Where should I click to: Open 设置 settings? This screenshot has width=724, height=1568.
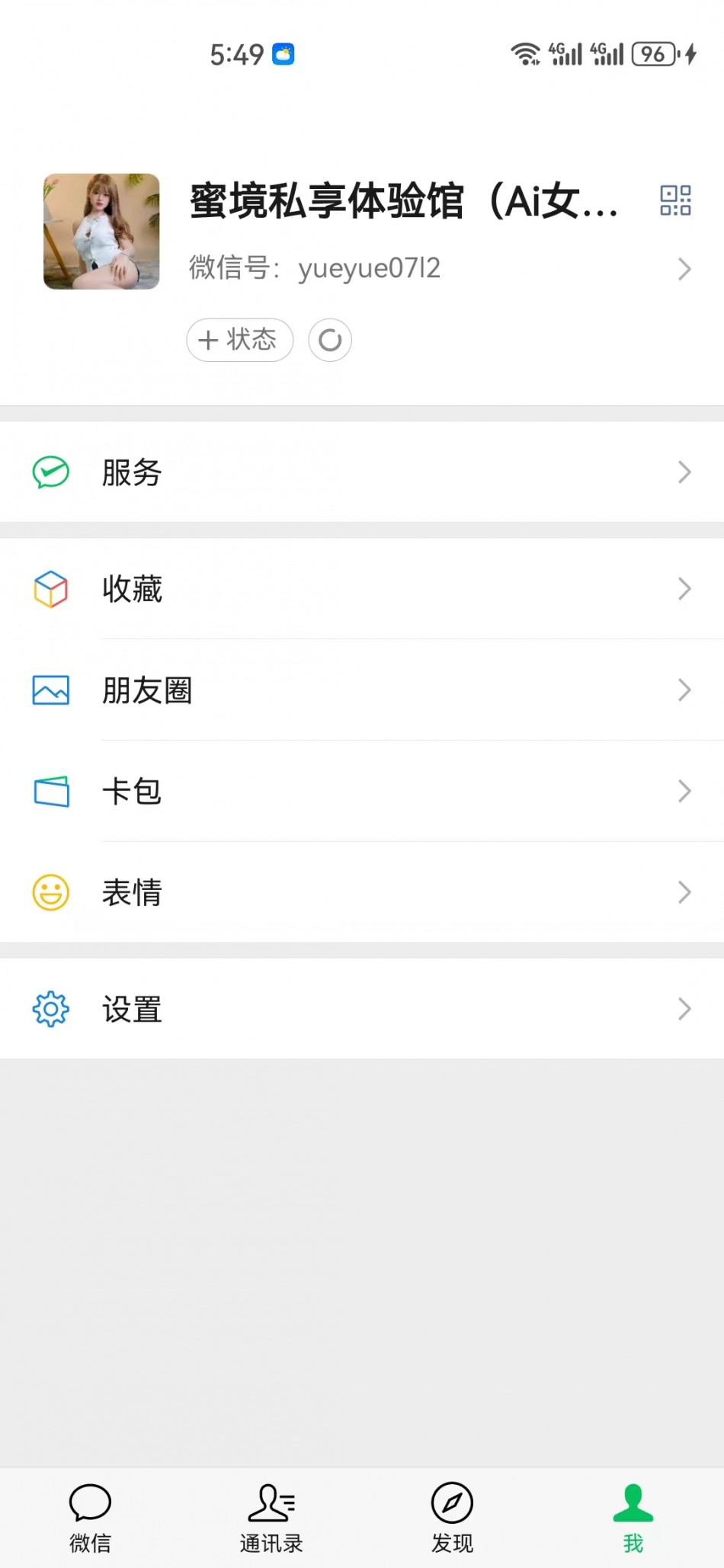tap(362, 1009)
